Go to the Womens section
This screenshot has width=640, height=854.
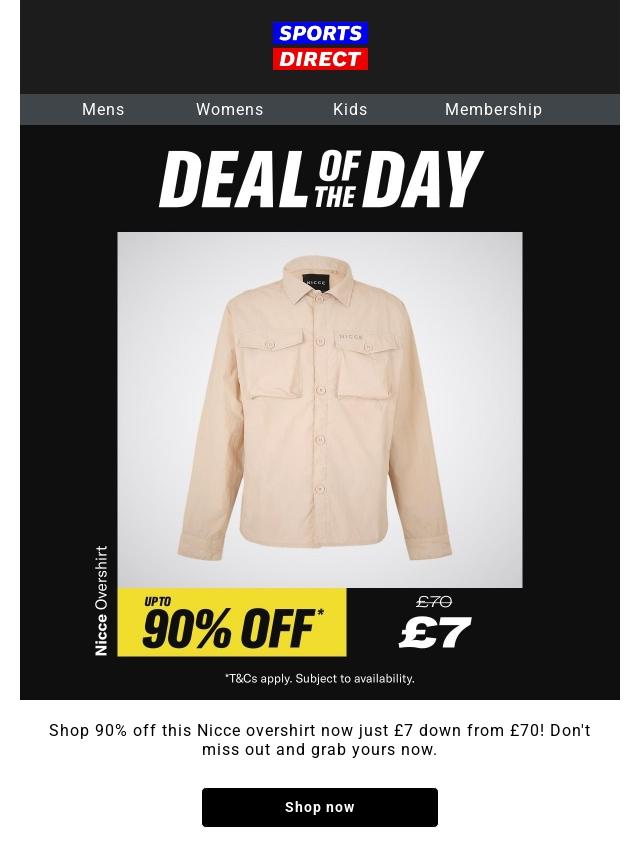(229, 110)
